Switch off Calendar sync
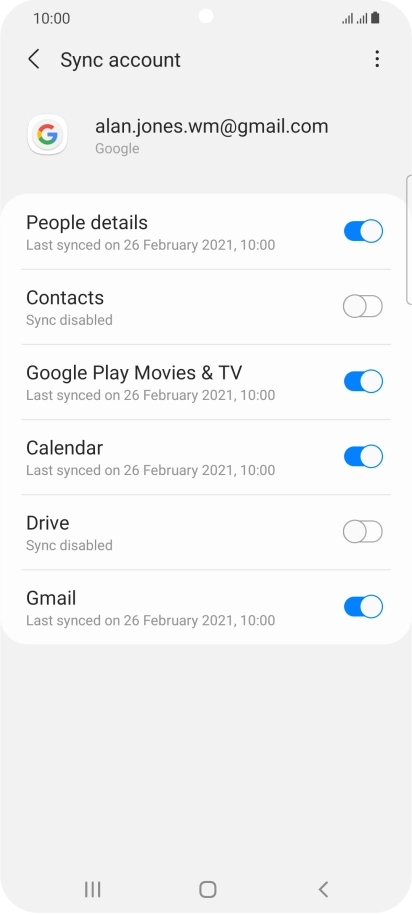 pyautogui.click(x=363, y=456)
